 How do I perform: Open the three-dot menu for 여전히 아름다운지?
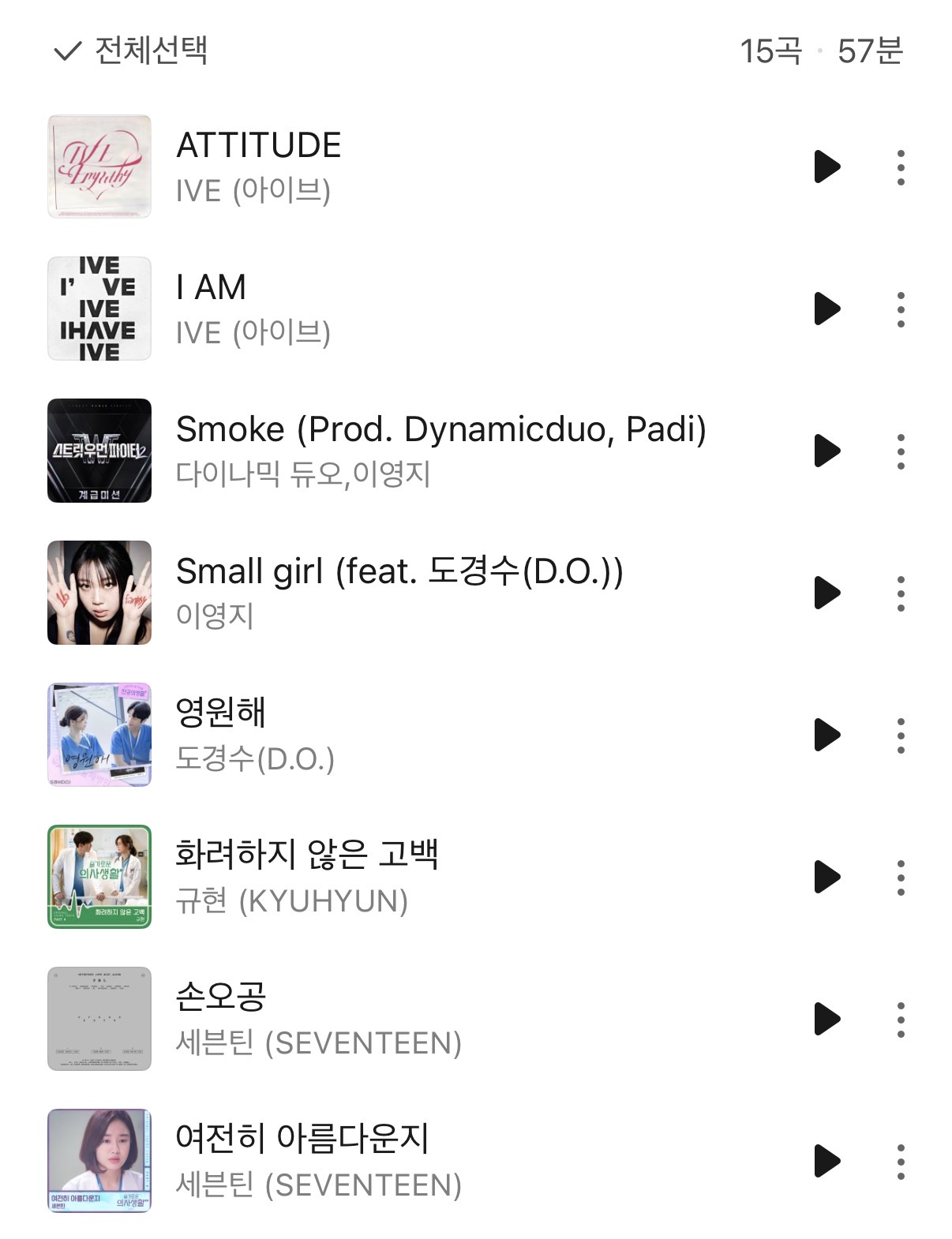click(x=901, y=1161)
